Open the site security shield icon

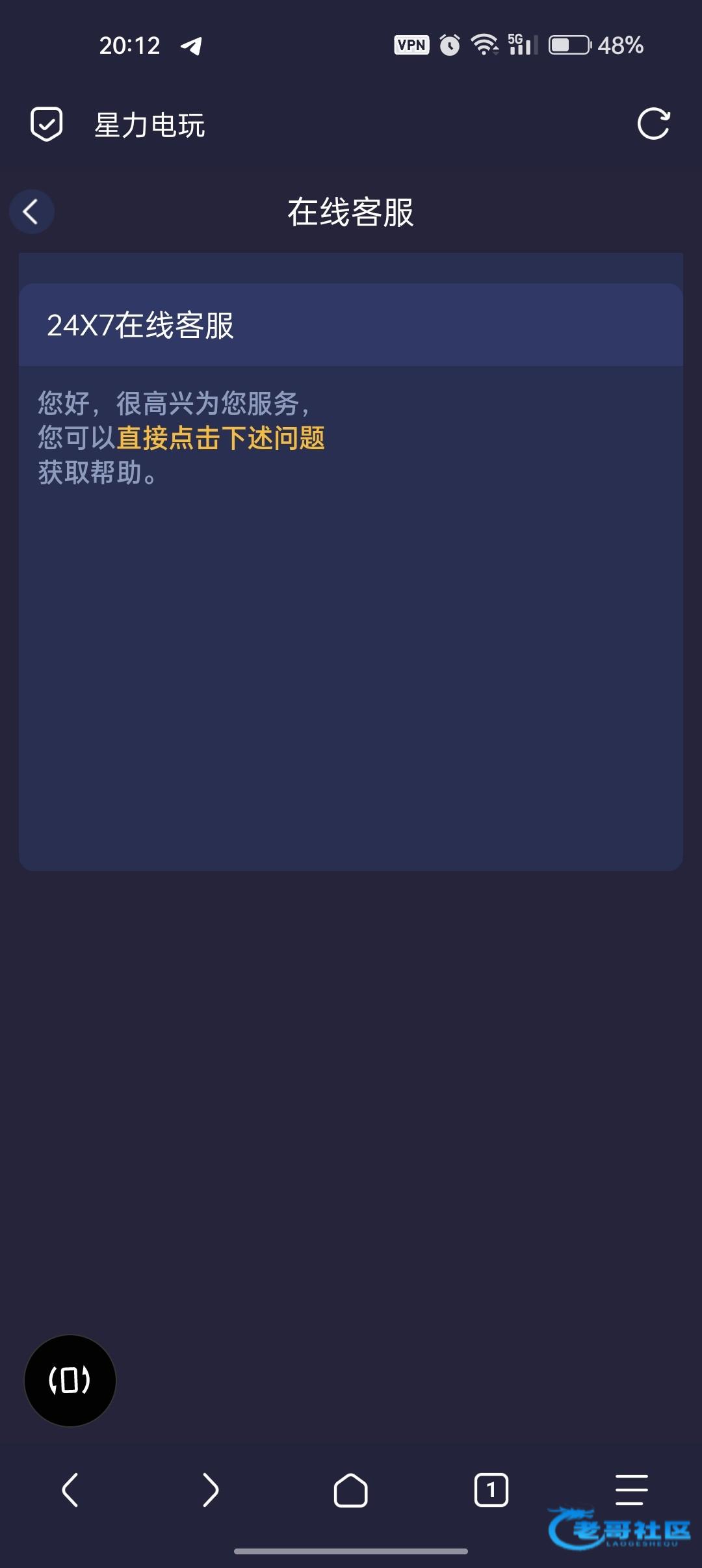(x=47, y=124)
